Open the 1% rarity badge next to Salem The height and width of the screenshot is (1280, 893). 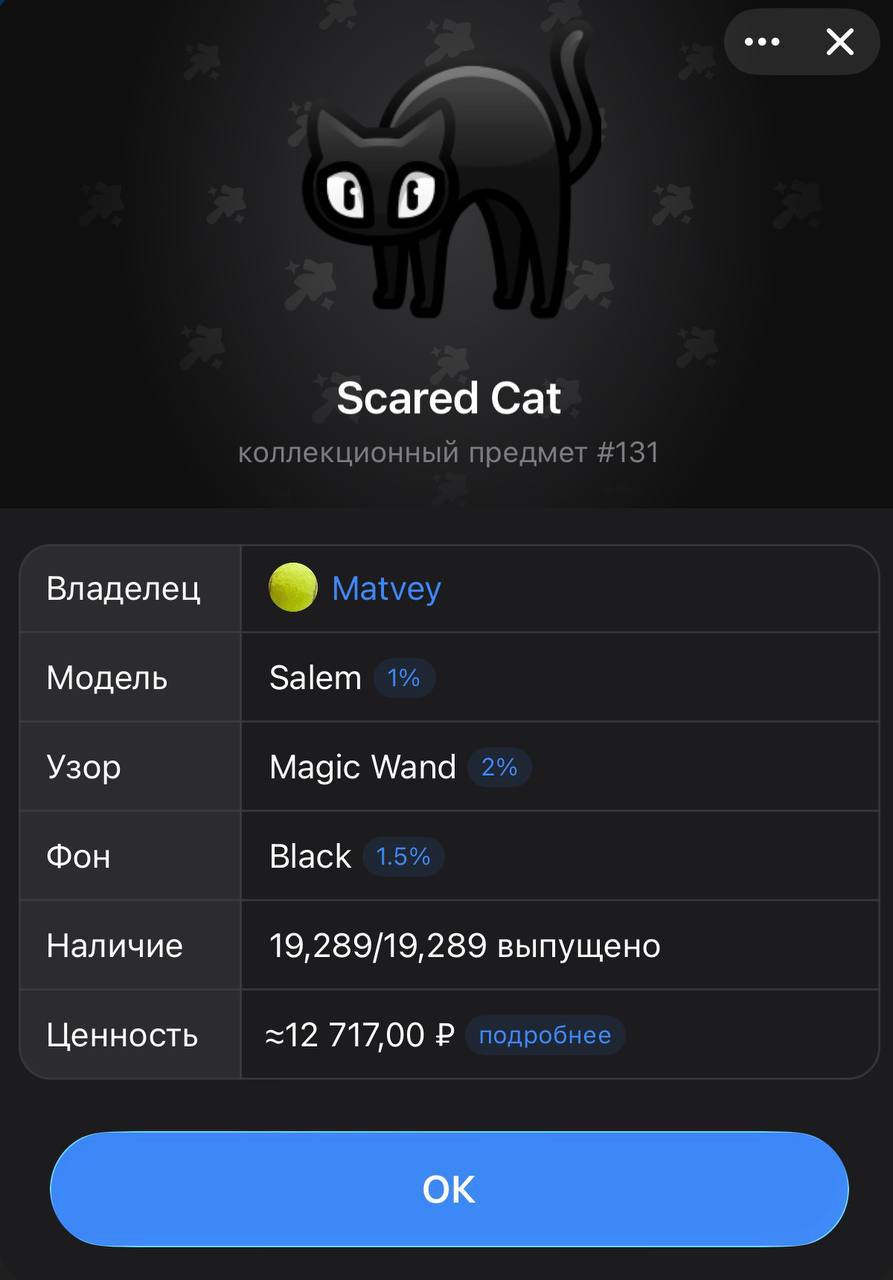(405, 677)
